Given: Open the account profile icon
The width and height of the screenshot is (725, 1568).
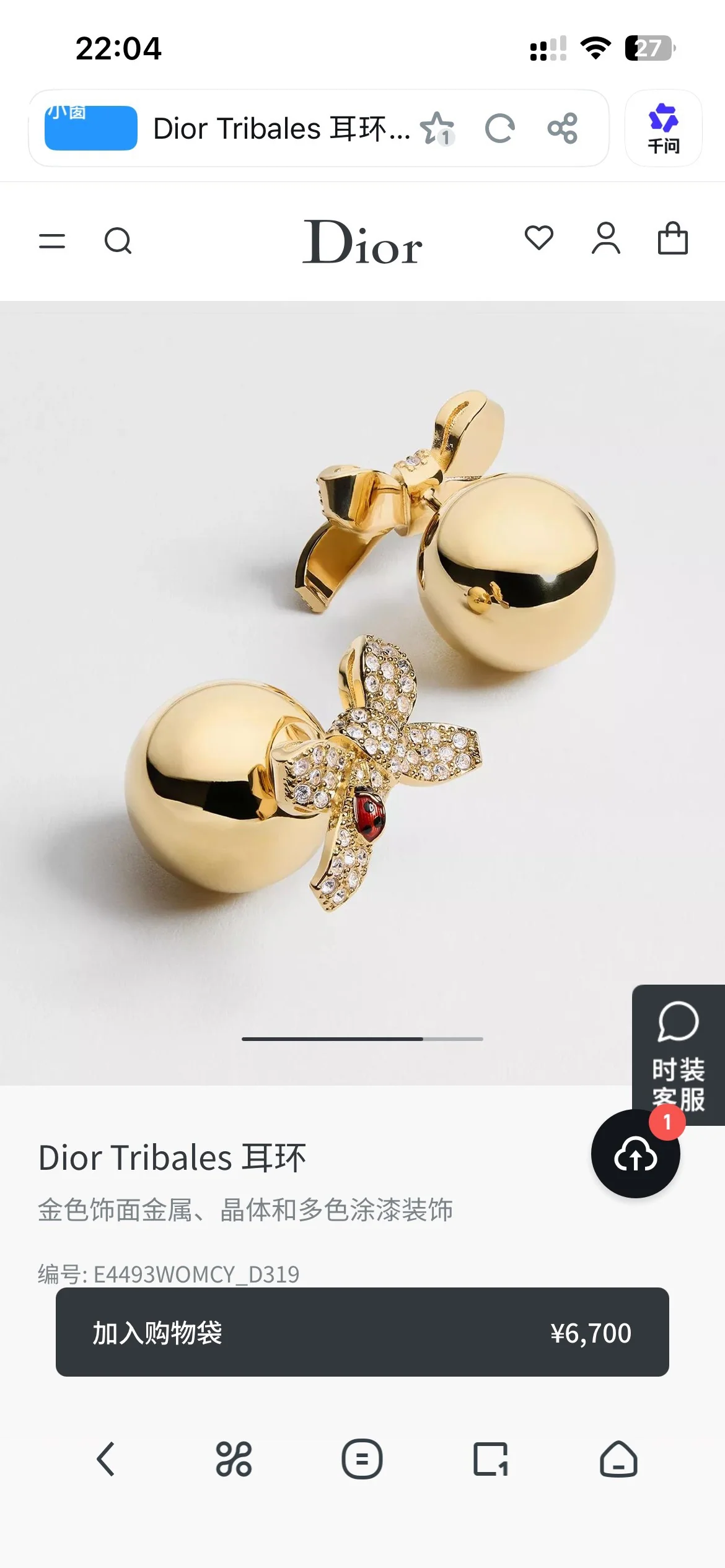Looking at the screenshot, I should [605, 238].
